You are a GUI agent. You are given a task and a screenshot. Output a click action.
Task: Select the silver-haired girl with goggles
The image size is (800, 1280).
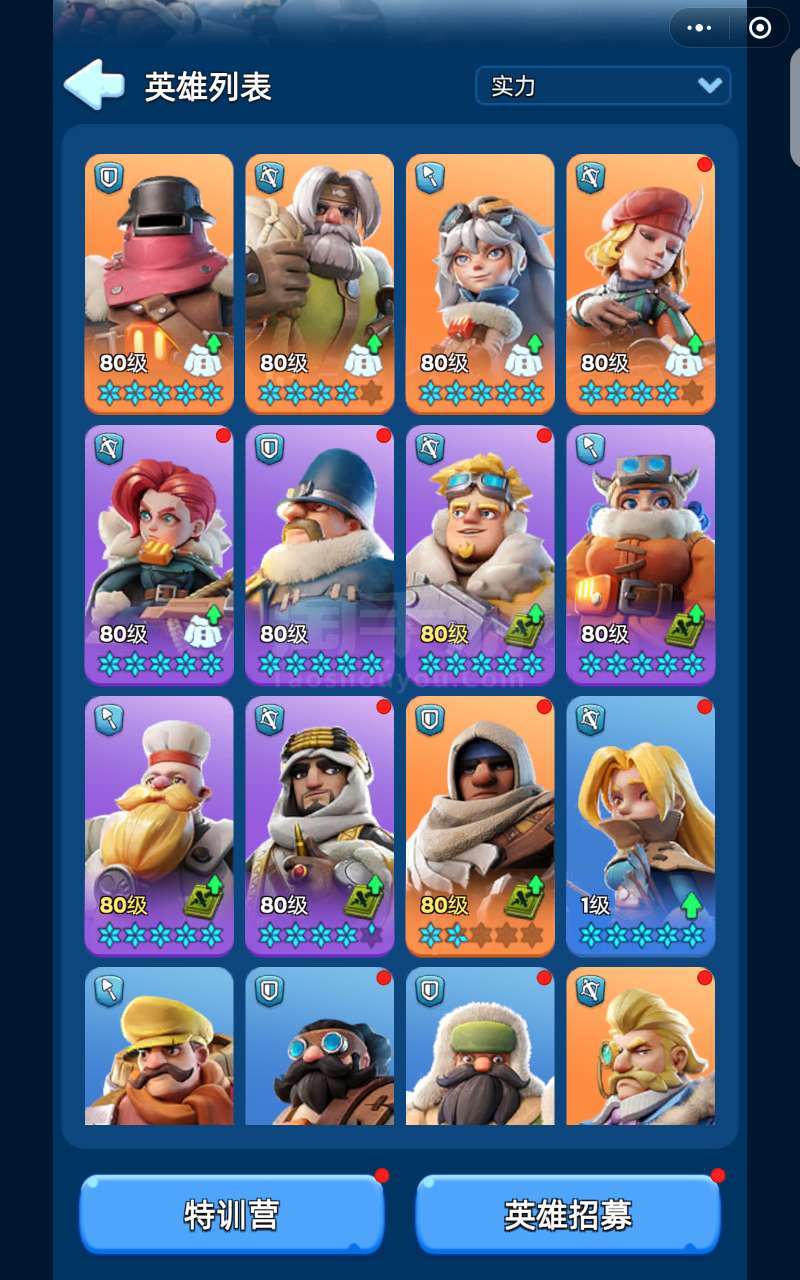coord(480,284)
